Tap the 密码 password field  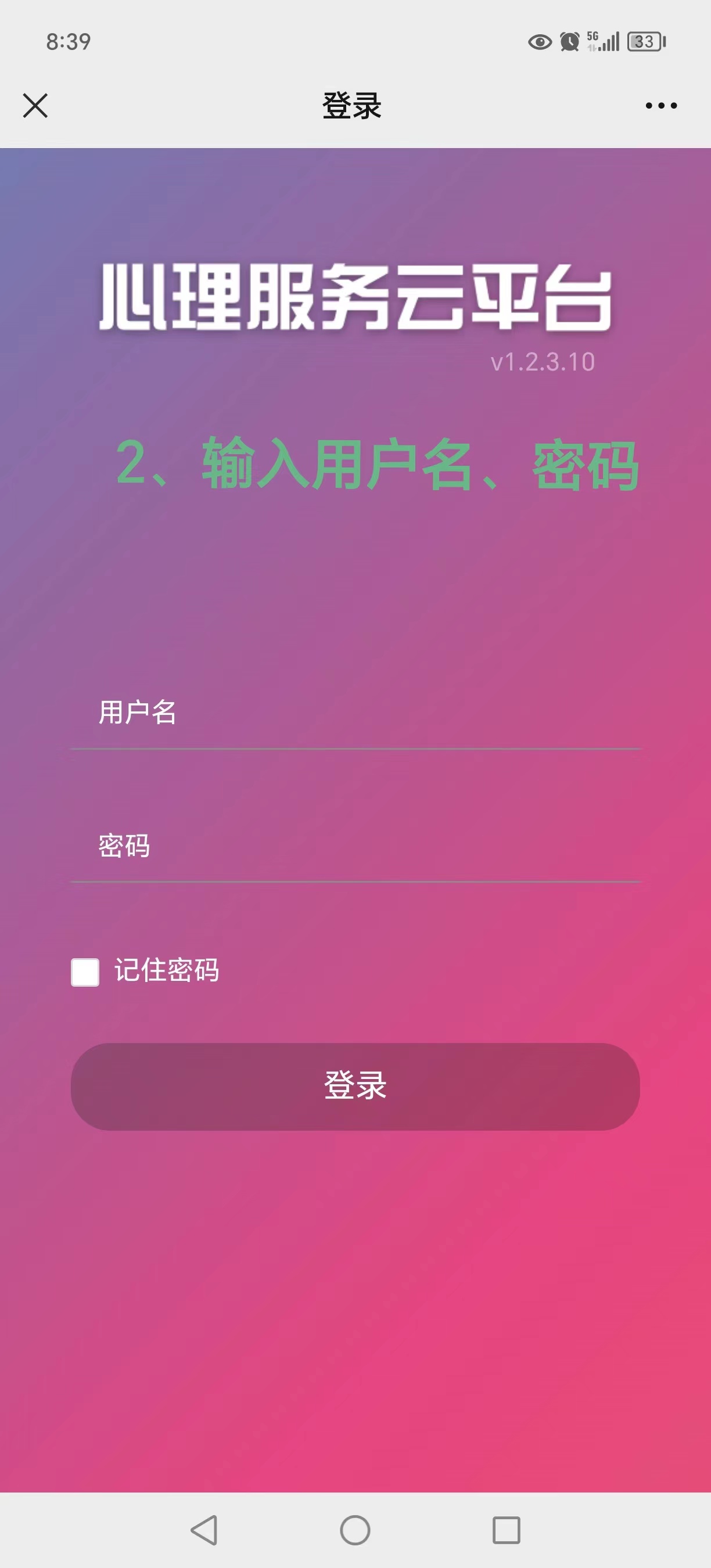355,847
